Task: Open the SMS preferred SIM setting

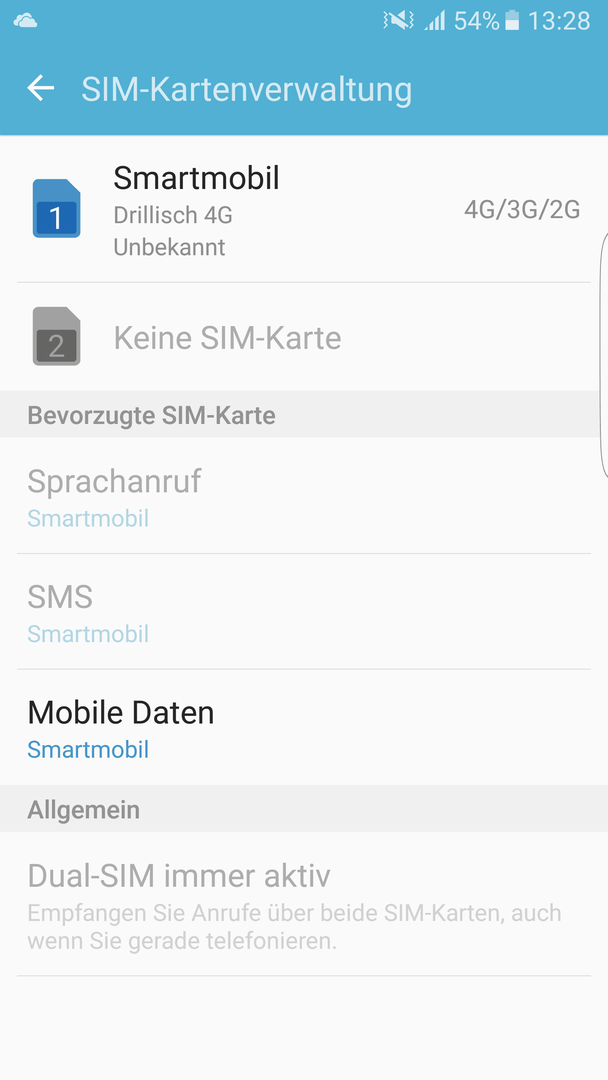Action: 304,612
